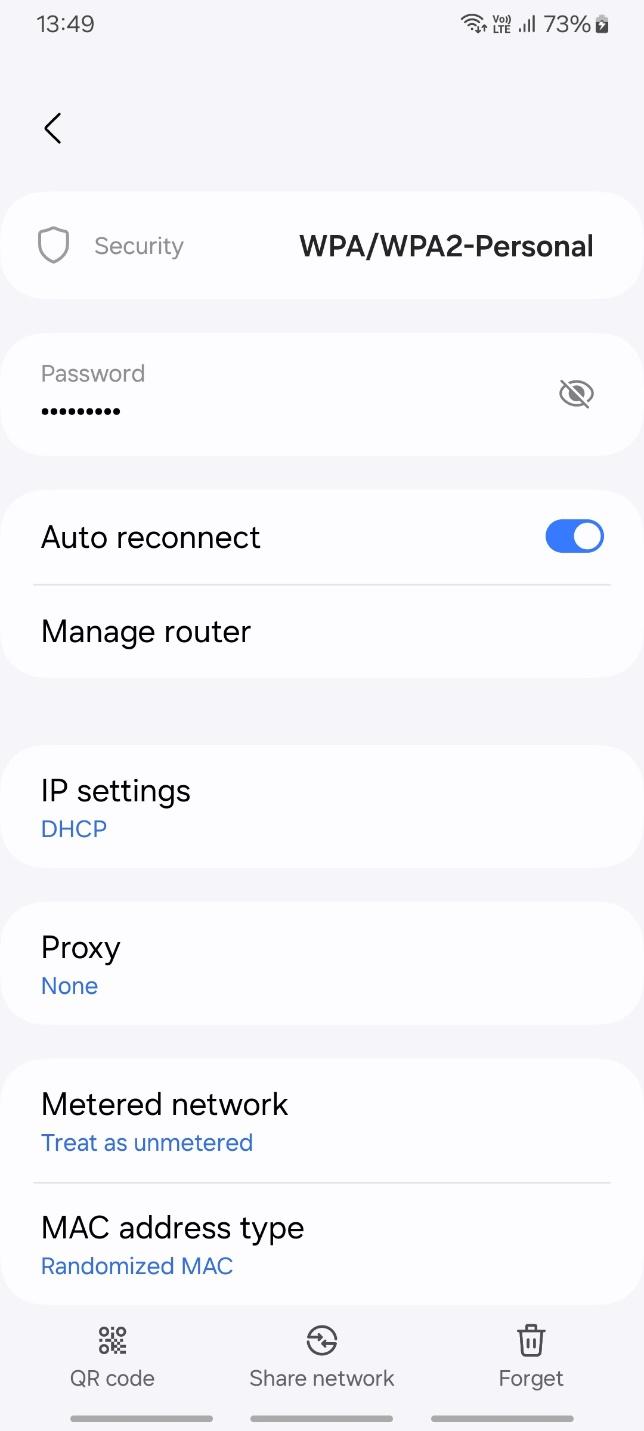Open Proxy settings

pos(322,964)
